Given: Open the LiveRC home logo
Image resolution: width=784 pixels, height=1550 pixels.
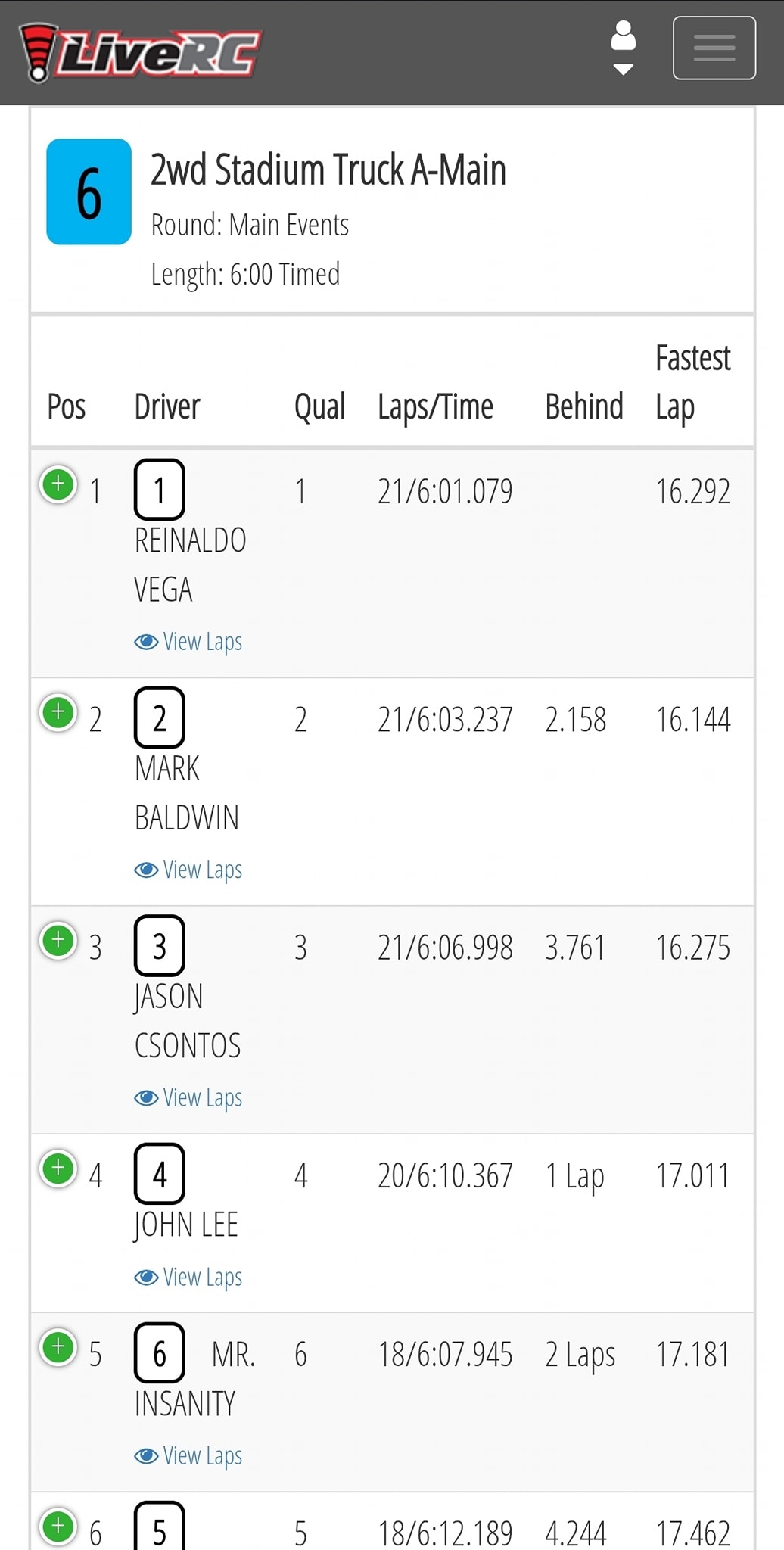Looking at the screenshot, I should point(140,53).
